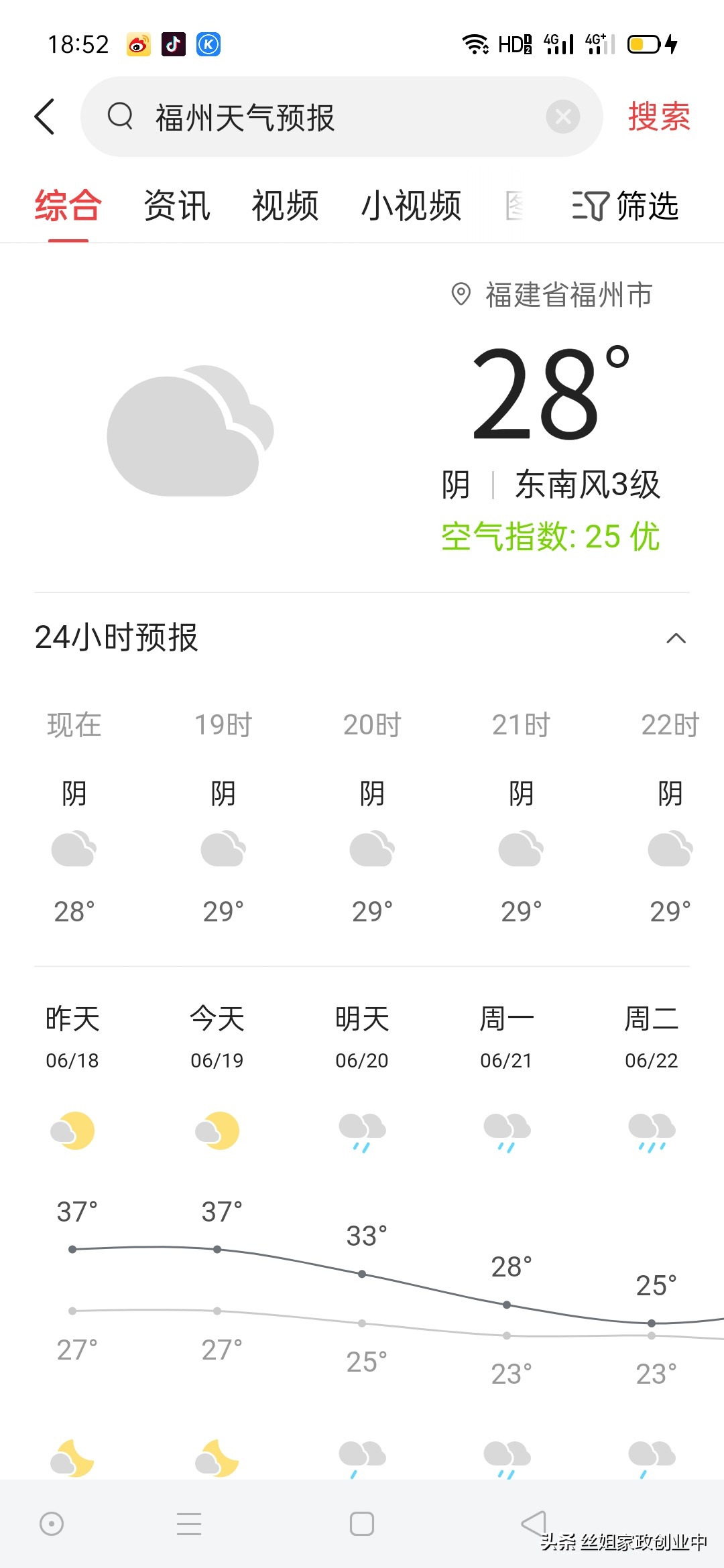Open the 筛选 filter options
724x1568 pixels.
coord(625,205)
